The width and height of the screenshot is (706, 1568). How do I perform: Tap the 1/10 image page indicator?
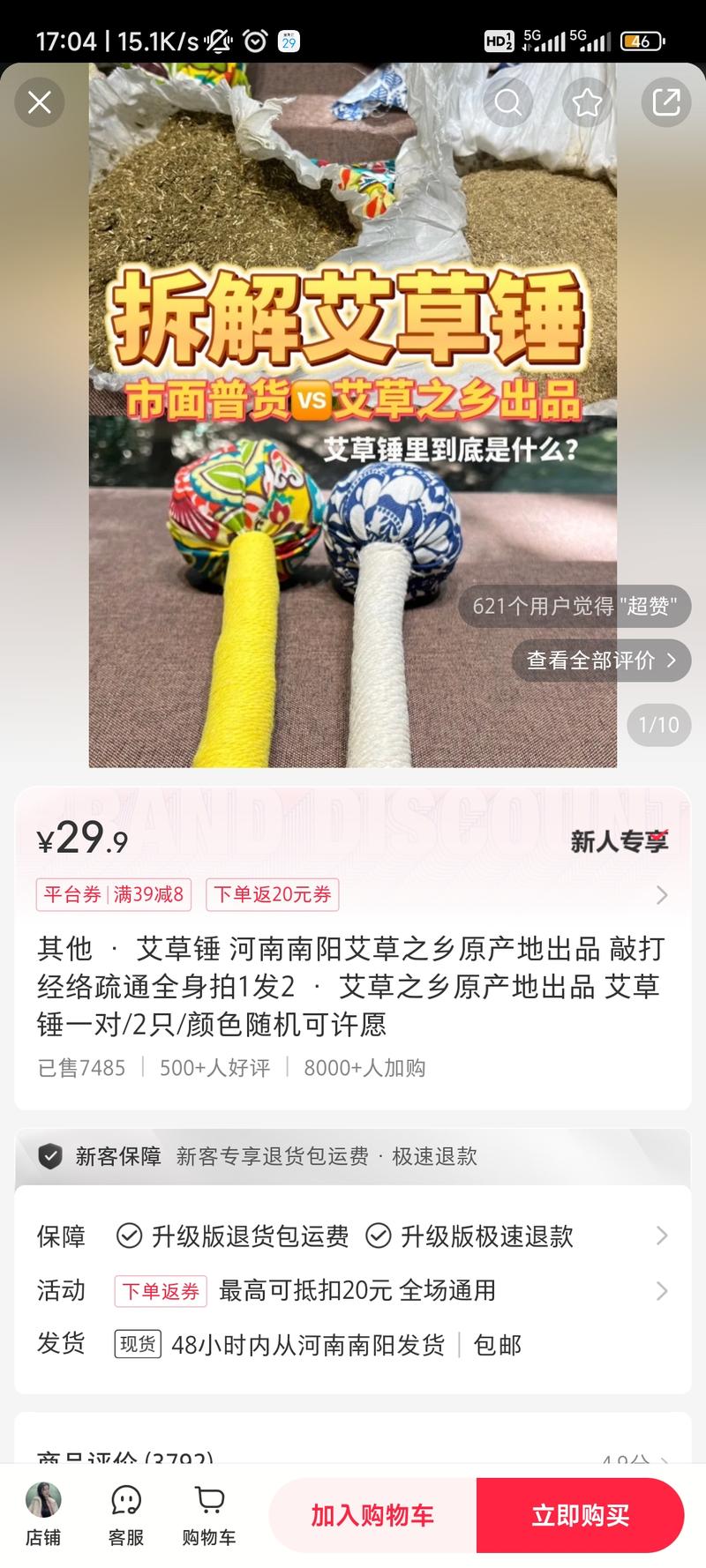coord(658,725)
